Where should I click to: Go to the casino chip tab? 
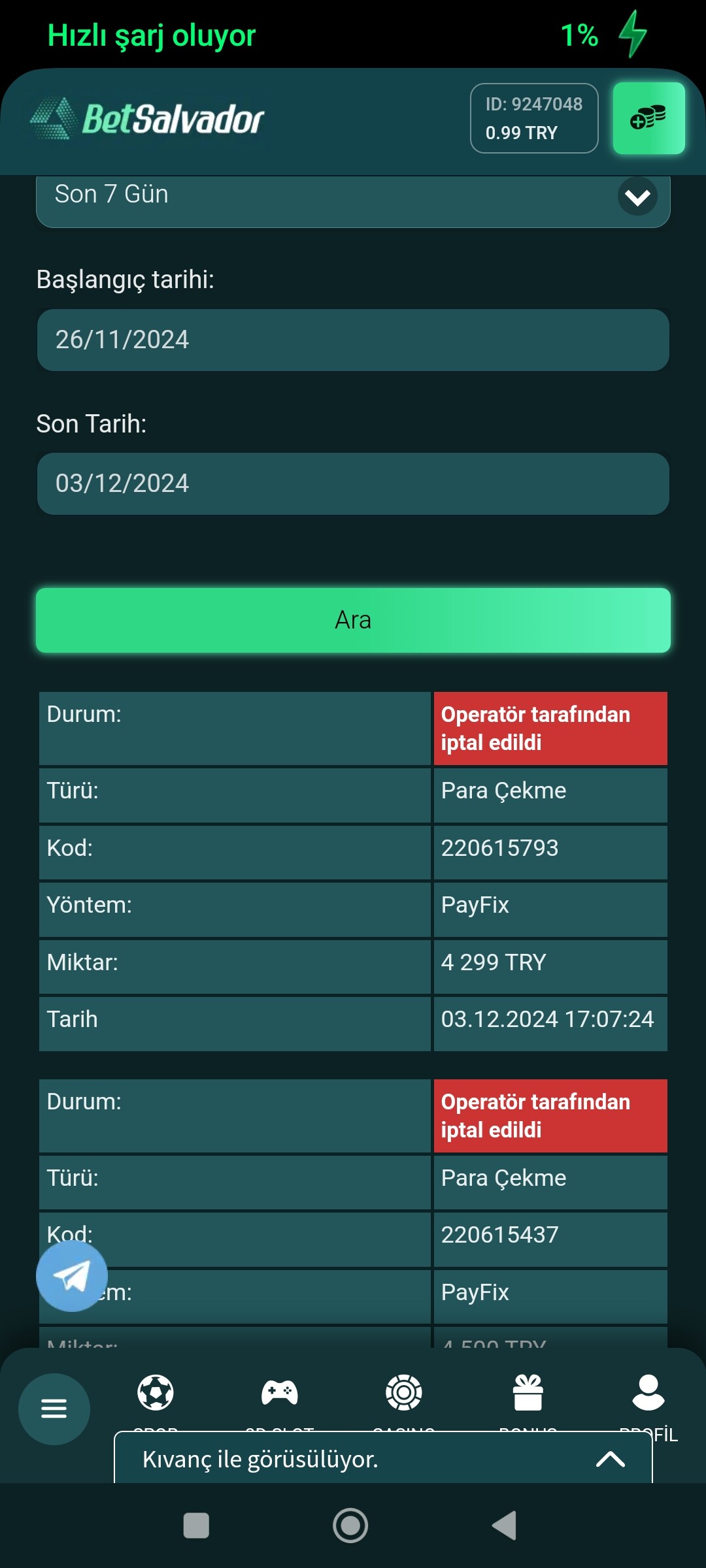pyautogui.click(x=404, y=1398)
